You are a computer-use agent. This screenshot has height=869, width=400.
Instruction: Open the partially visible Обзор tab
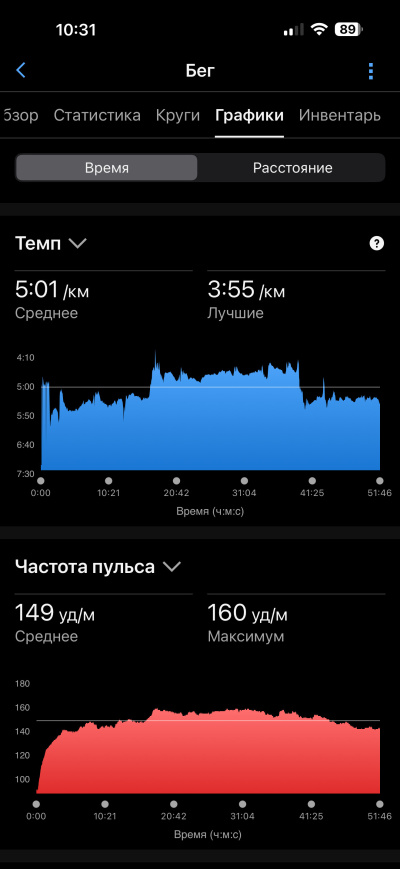[x=20, y=115]
